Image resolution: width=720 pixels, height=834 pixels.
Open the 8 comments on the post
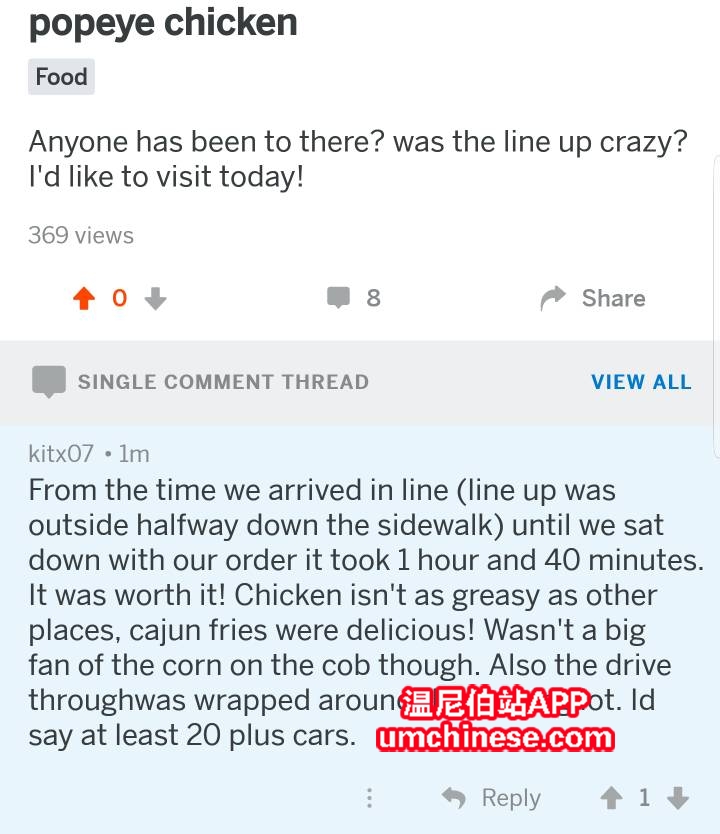point(354,298)
